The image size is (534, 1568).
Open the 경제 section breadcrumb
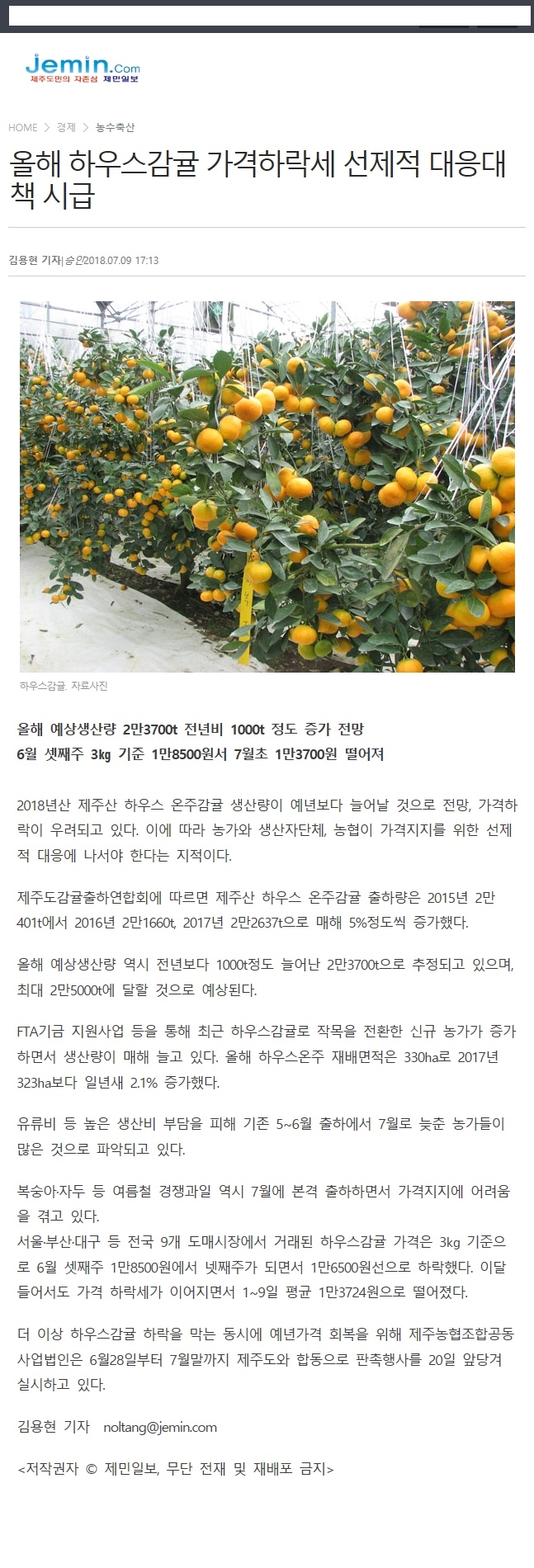[x=66, y=127]
